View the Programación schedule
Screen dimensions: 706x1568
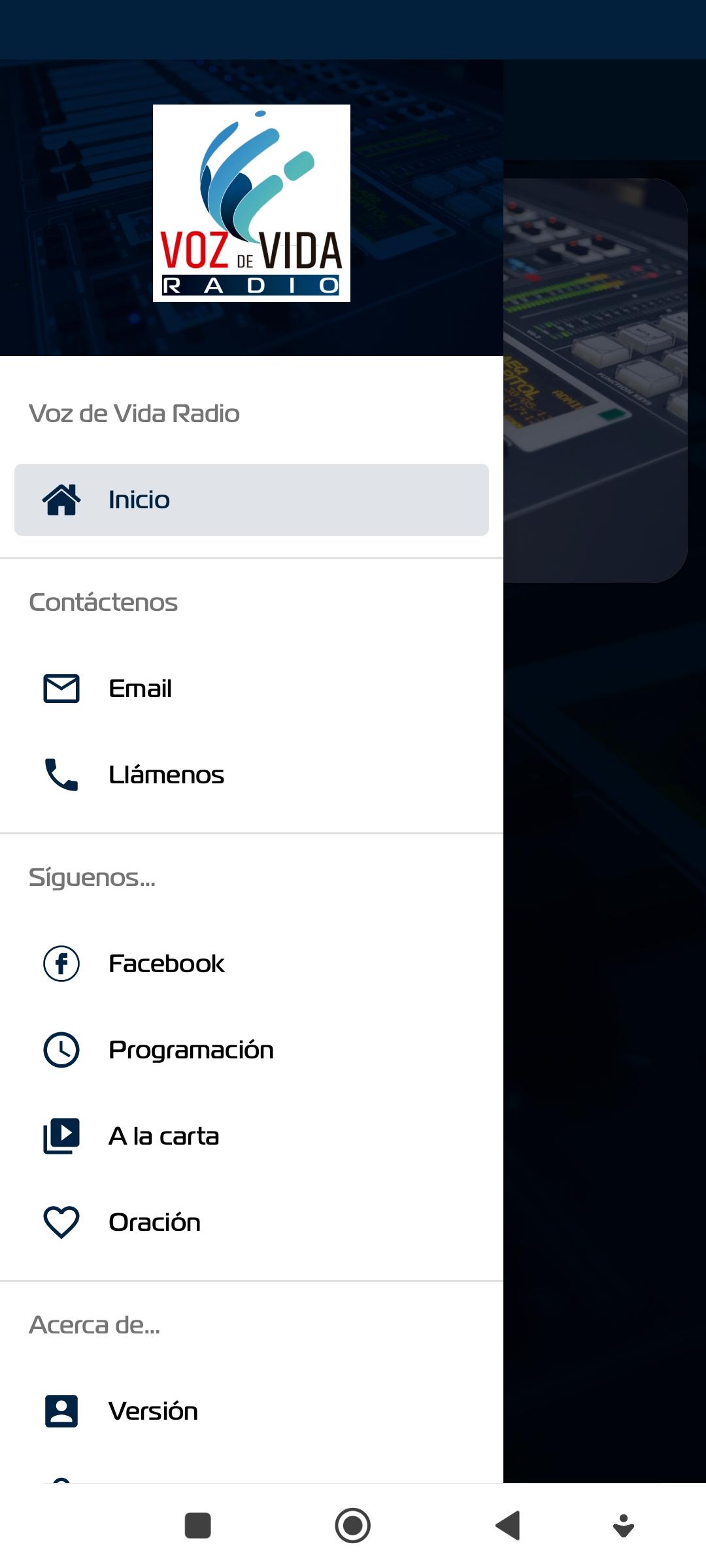click(x=252, y=1050)
